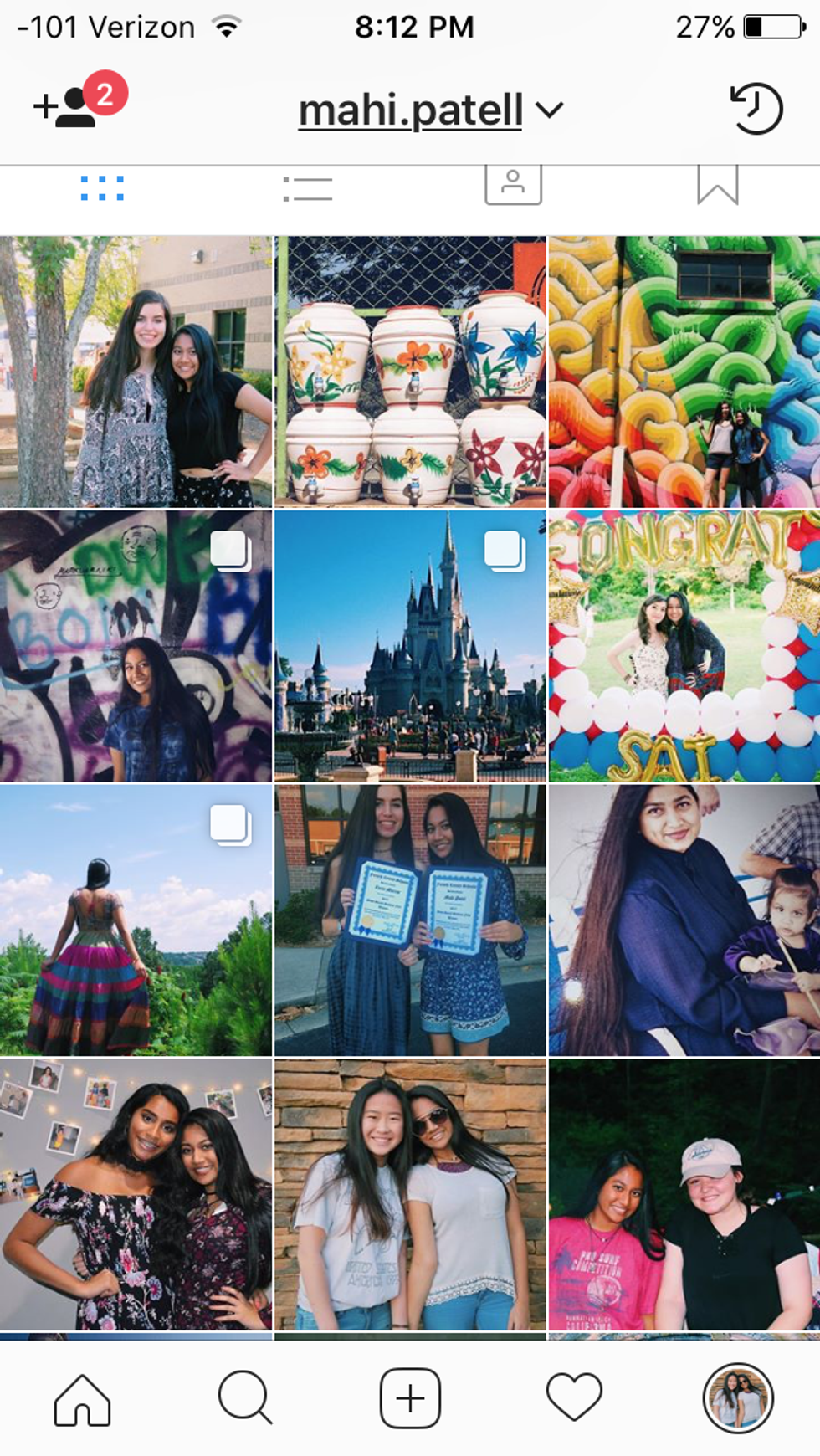The height and width of the screenshot is (1456, 820).
Task: Go to the home feed
Action: (x=82, y=1398)
